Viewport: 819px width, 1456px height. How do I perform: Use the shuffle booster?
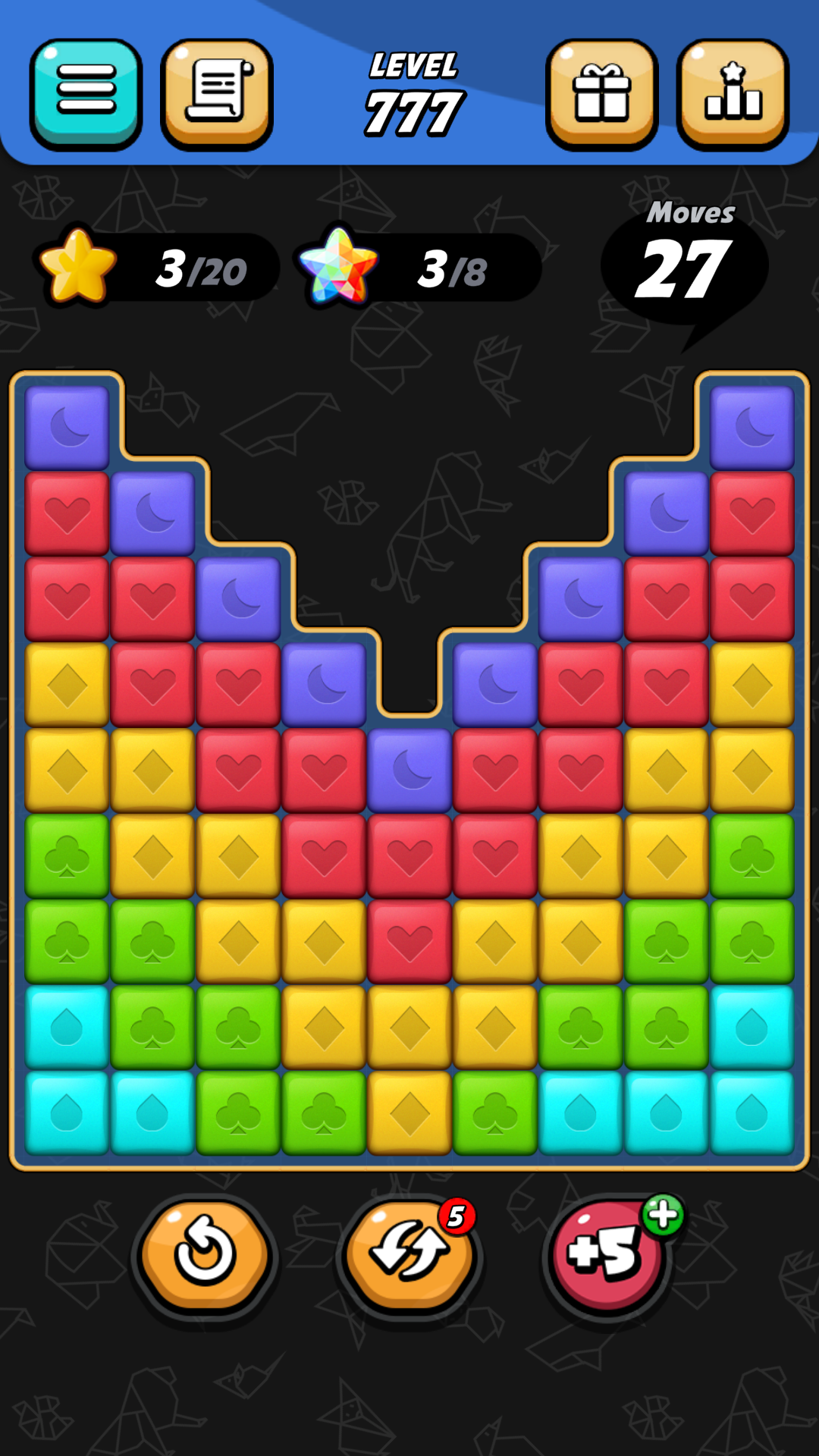[x=409, y=1255]
